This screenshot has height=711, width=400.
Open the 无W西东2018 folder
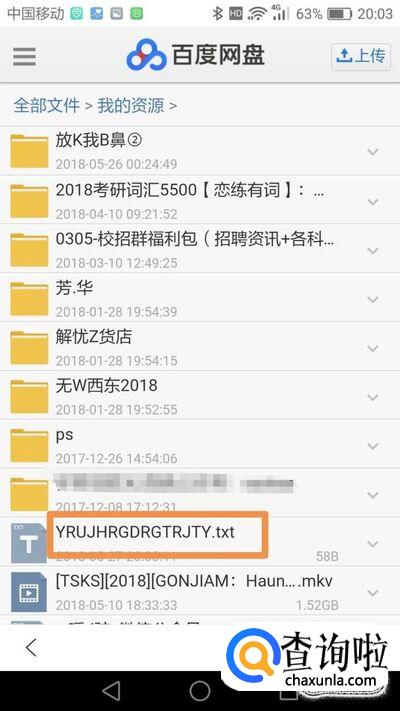200,395
